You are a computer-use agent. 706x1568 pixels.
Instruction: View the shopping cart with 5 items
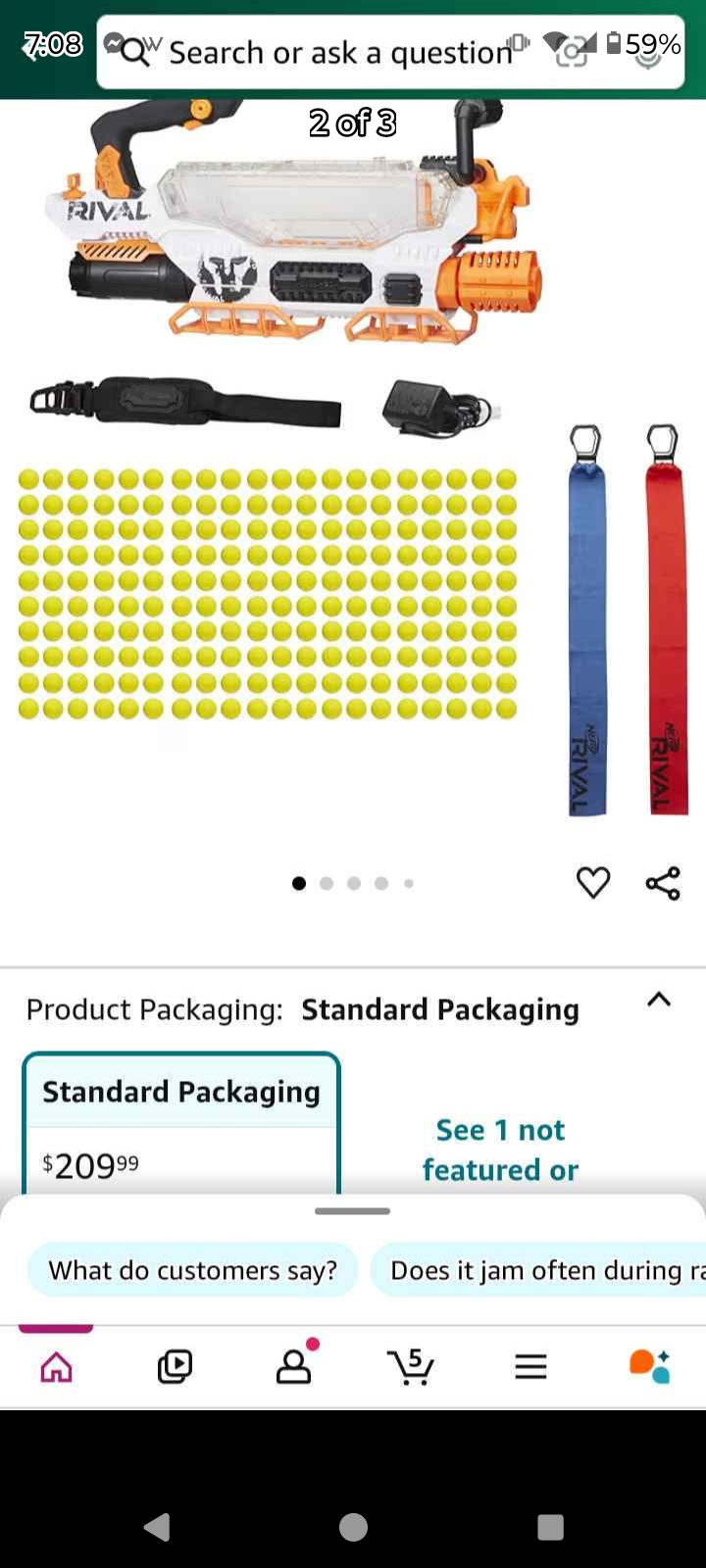coord(411,1366)
